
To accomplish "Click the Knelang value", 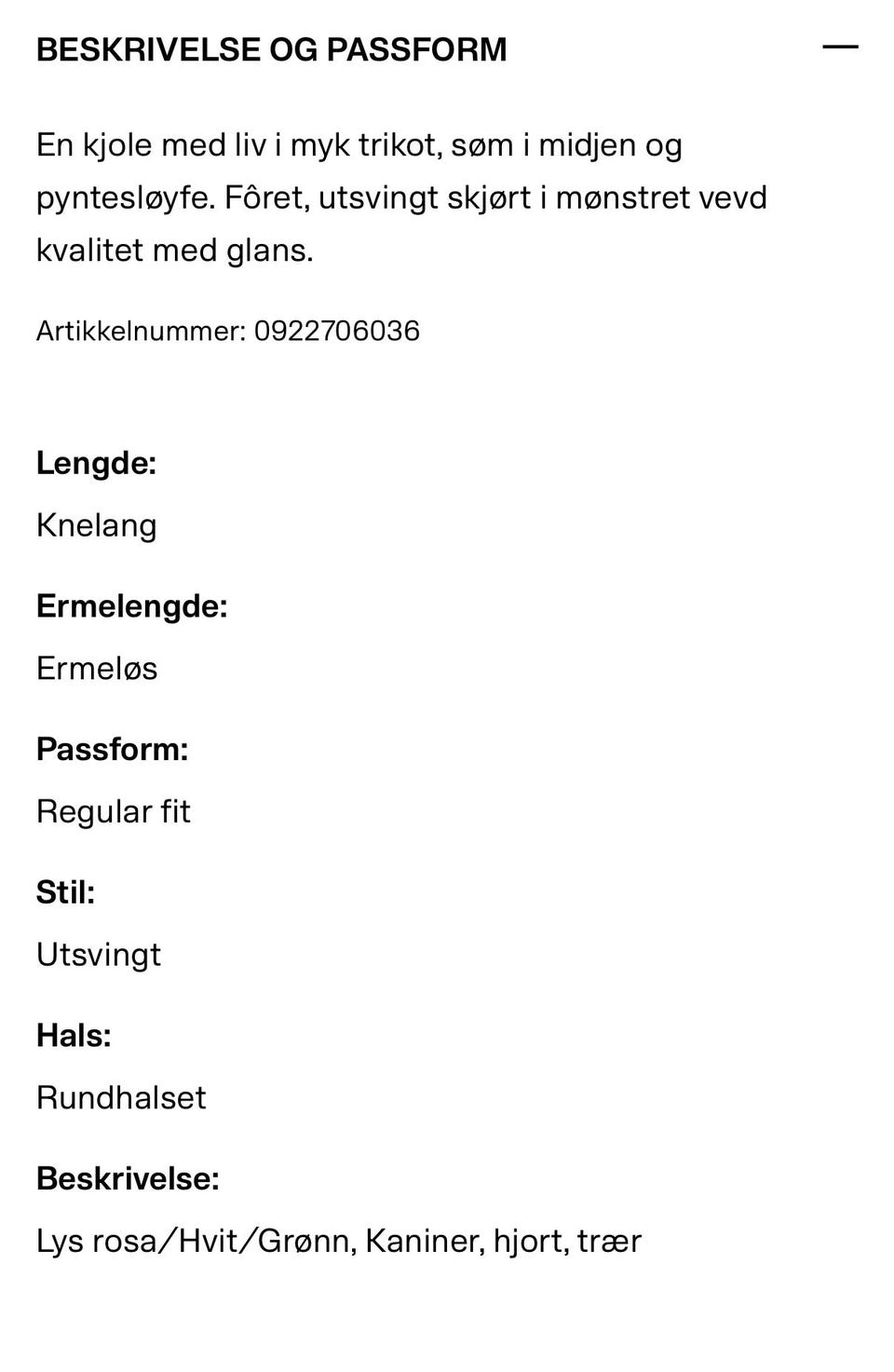I will [x=97, y=525].
